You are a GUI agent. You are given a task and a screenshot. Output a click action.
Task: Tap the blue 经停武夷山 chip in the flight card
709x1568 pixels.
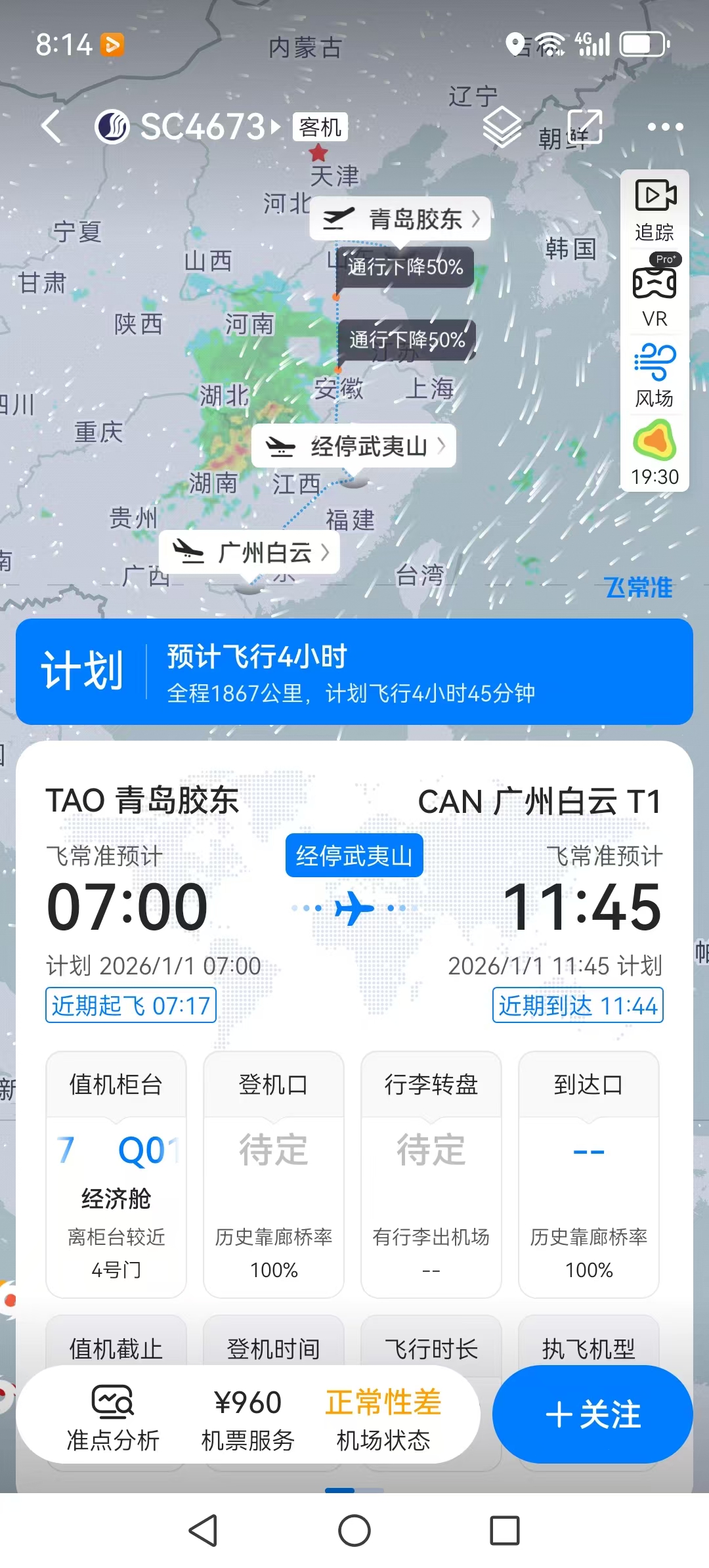(x=354, y=856)
